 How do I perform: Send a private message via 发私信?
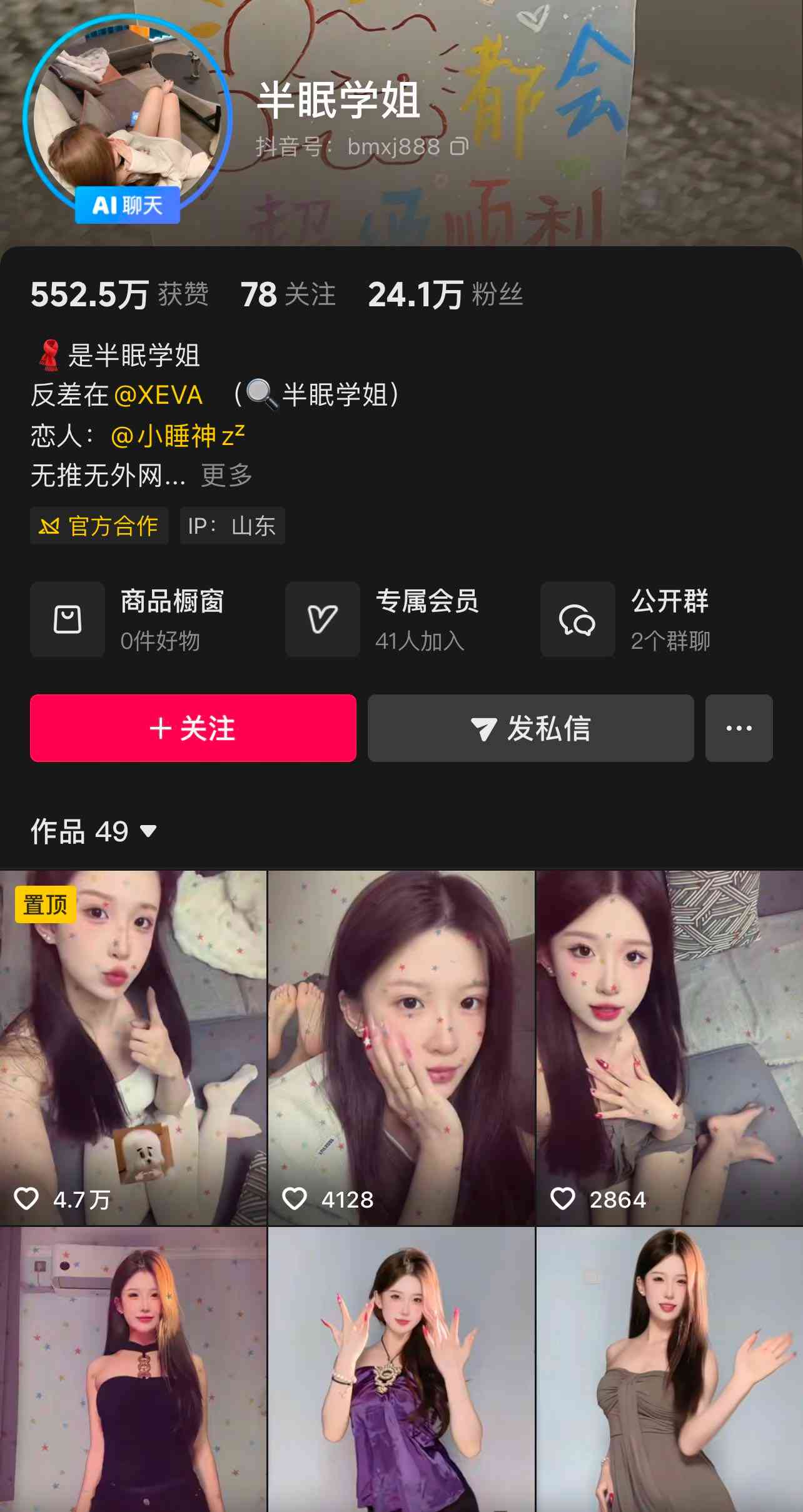pos(530,728)
